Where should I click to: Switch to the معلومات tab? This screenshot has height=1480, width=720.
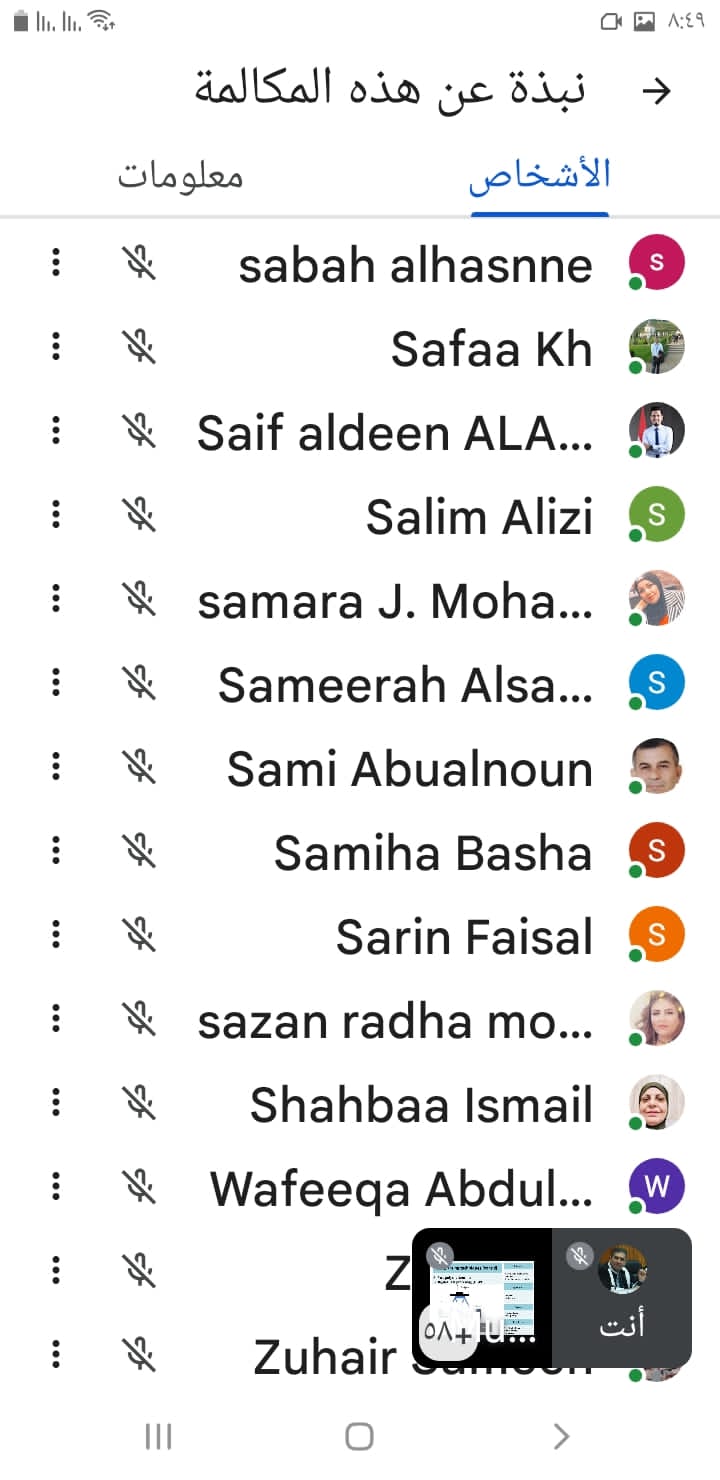[x=181, y=176]
